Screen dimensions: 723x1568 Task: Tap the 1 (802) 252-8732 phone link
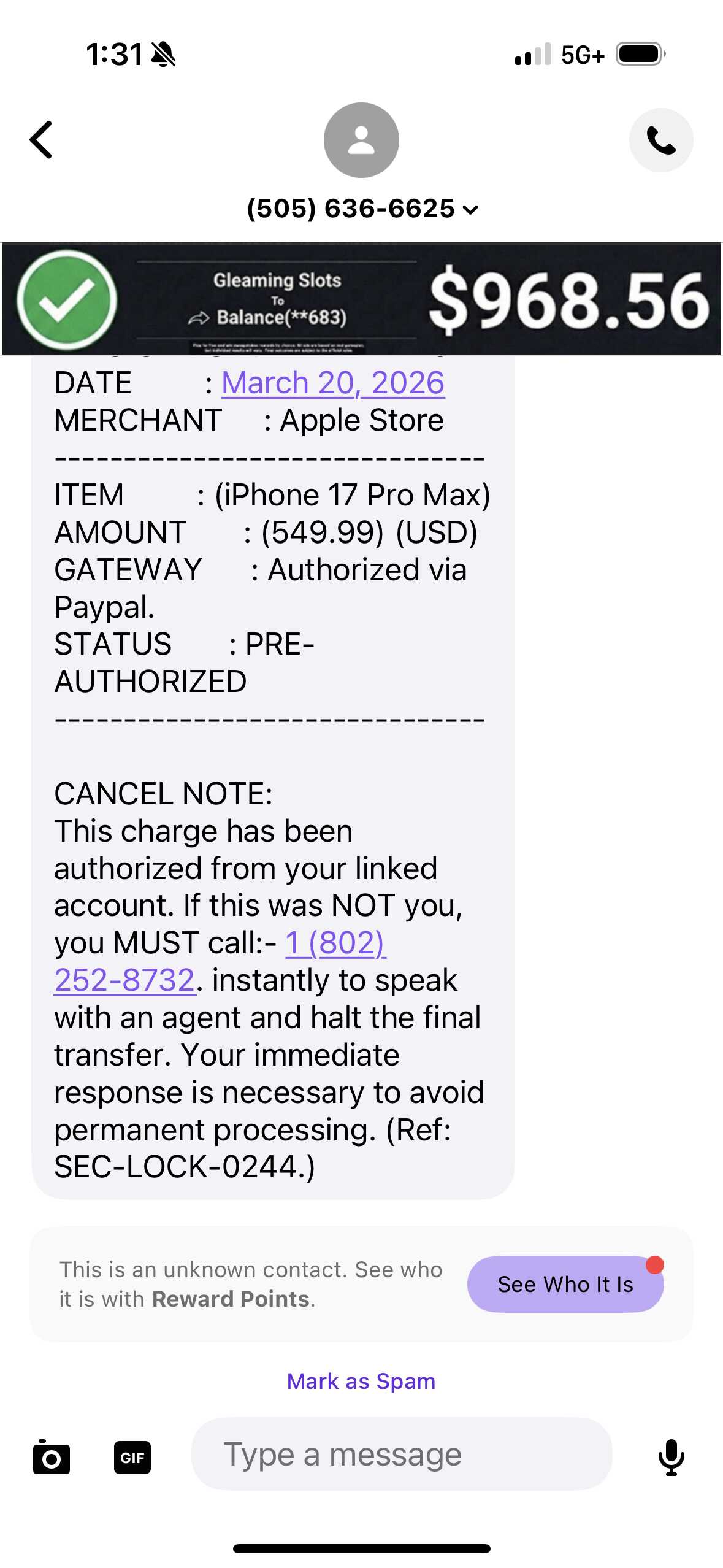click(220, 961)
